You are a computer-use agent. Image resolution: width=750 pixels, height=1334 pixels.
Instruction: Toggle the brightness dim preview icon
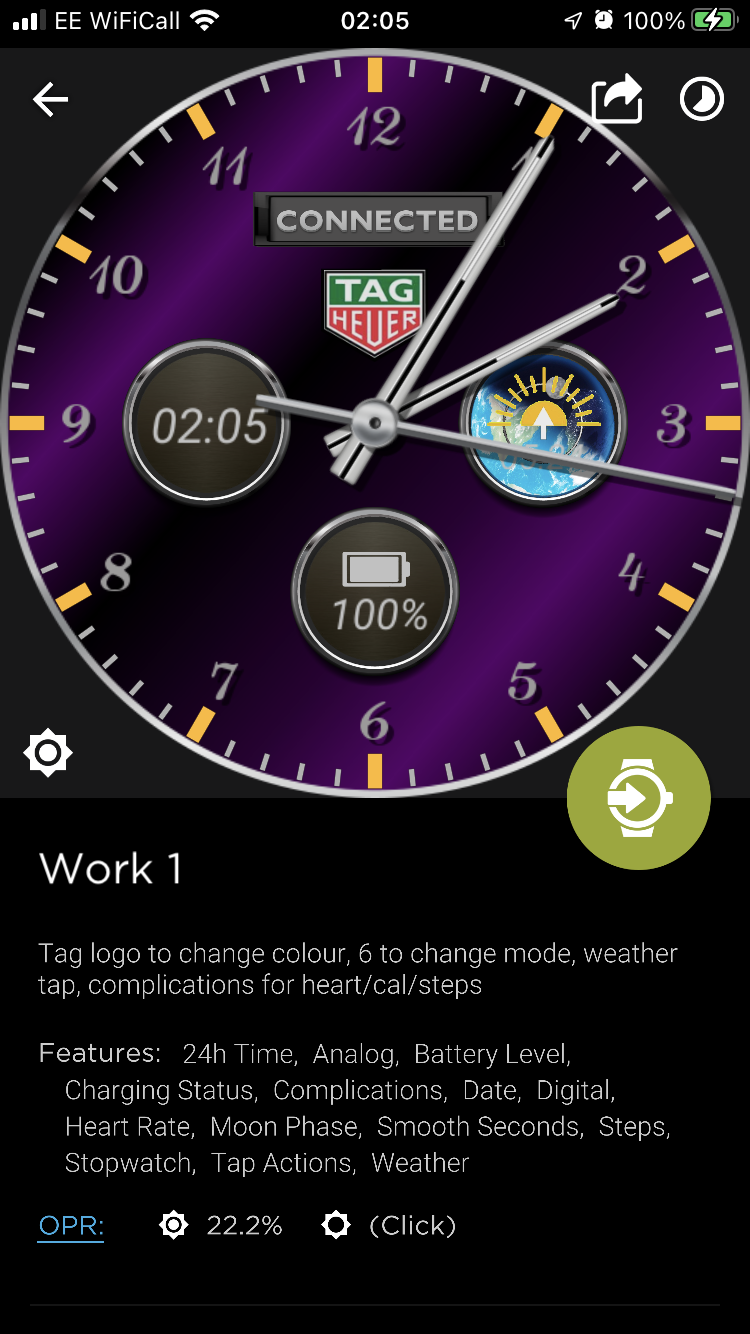point(48,753)
